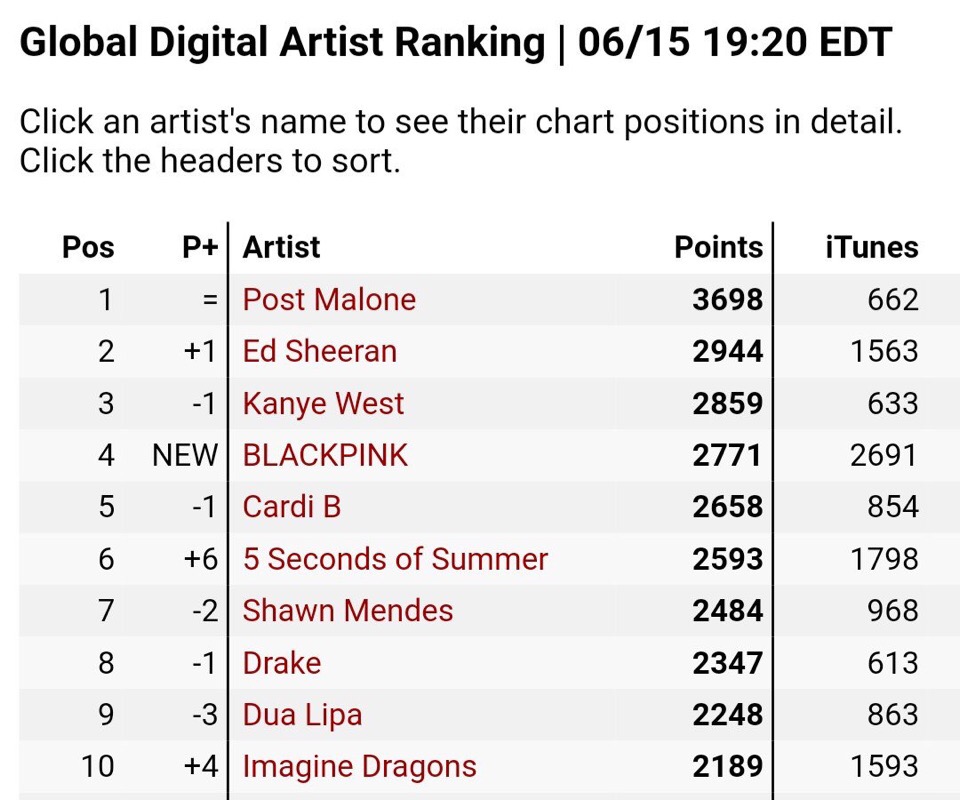Sort by the P+ column header
The height and width of the screenshot is (800, 960).
click(200, 247)
